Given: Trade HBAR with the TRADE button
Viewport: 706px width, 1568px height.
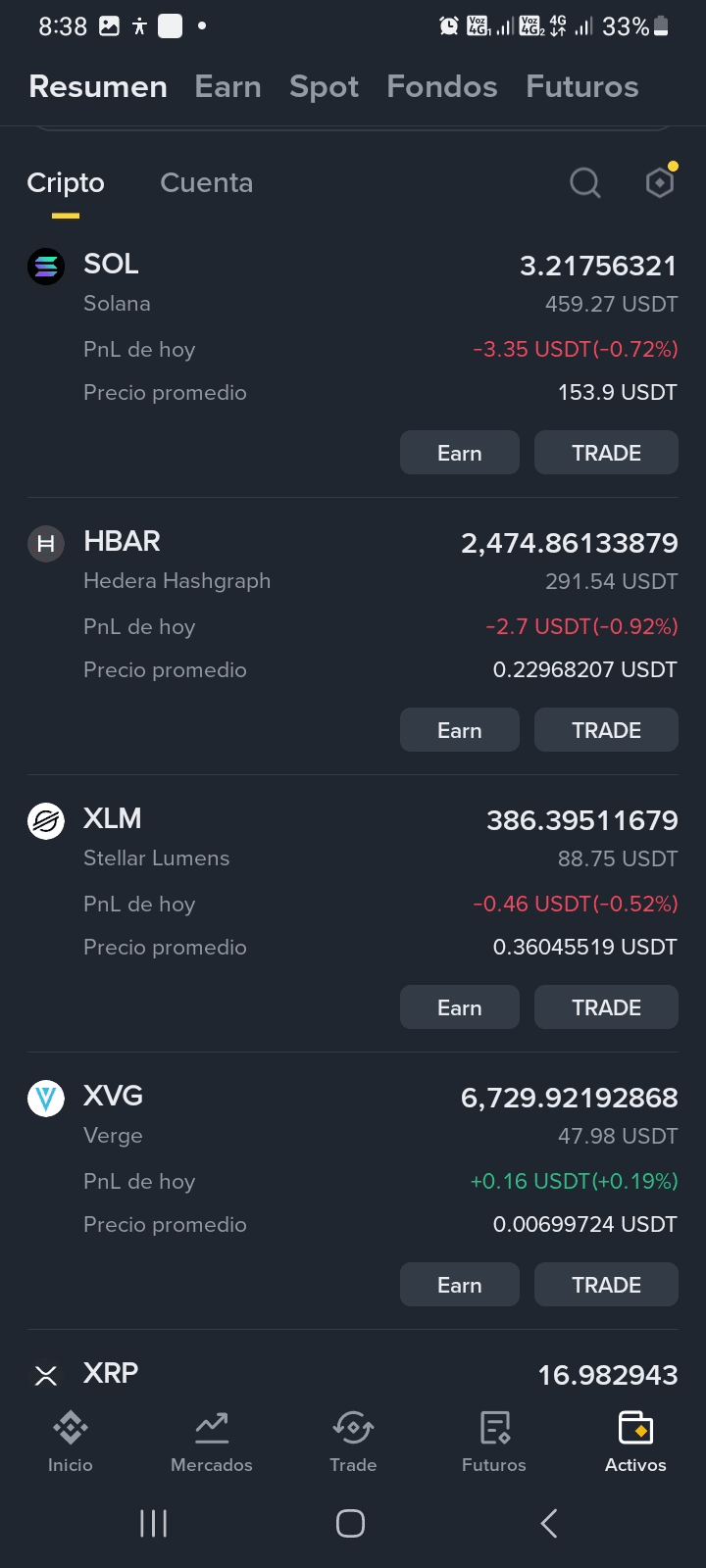Looking at the screenshot, I should pos(606,730).
